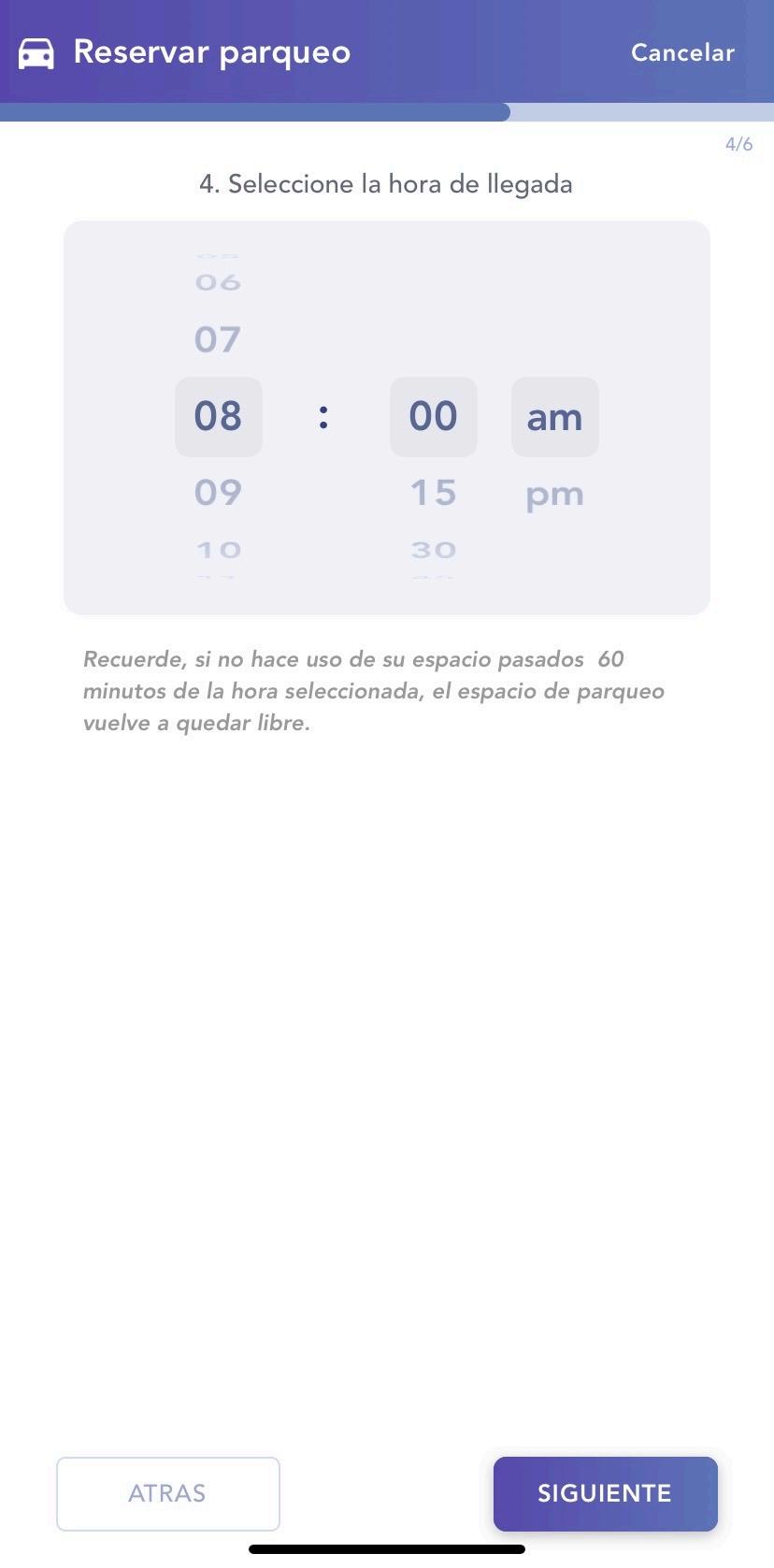Switch the time to pm
774x1568 pixels.
(x=554, y=494)
